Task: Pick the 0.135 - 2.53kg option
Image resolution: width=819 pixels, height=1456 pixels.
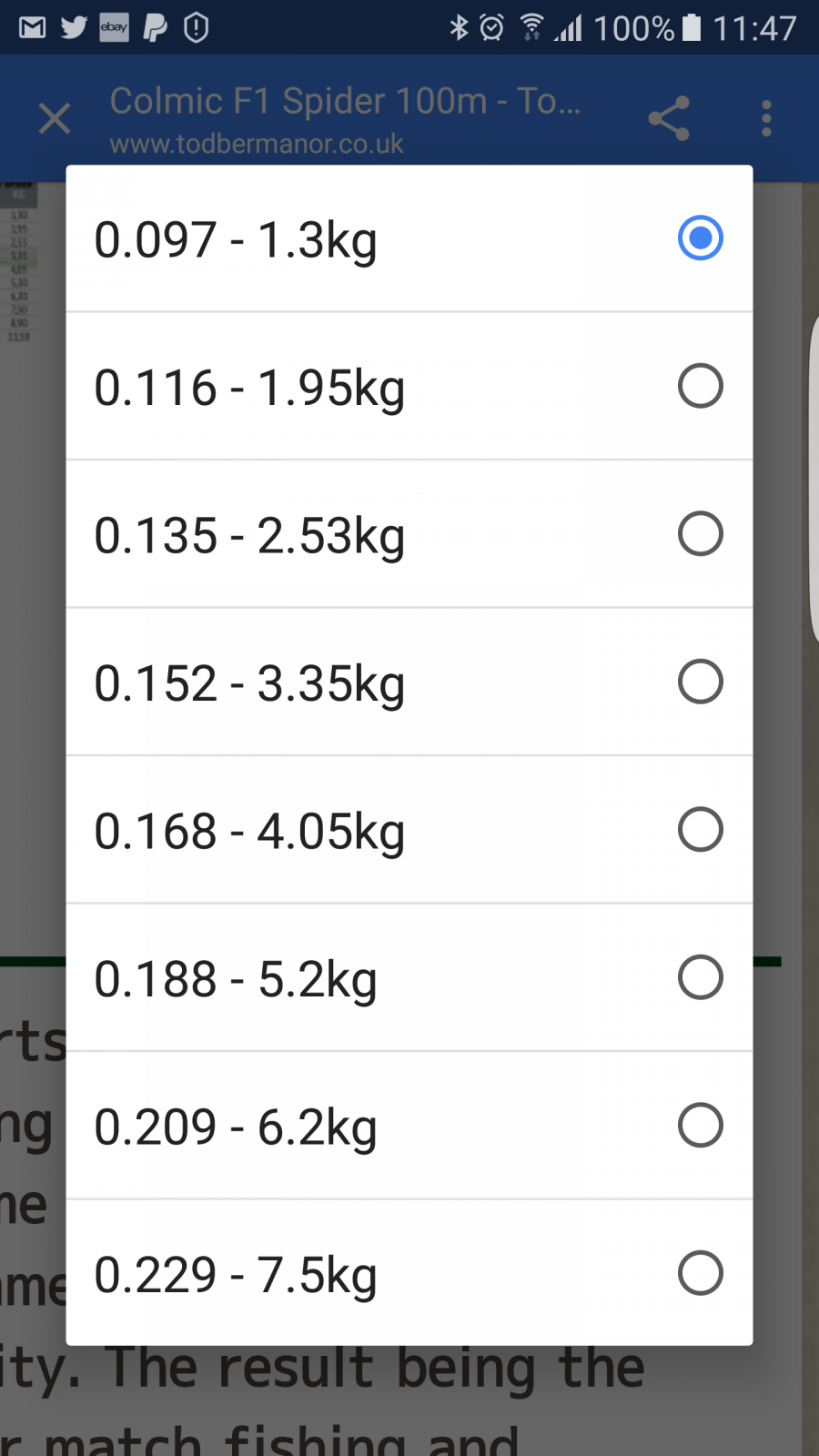Action: 409,534
